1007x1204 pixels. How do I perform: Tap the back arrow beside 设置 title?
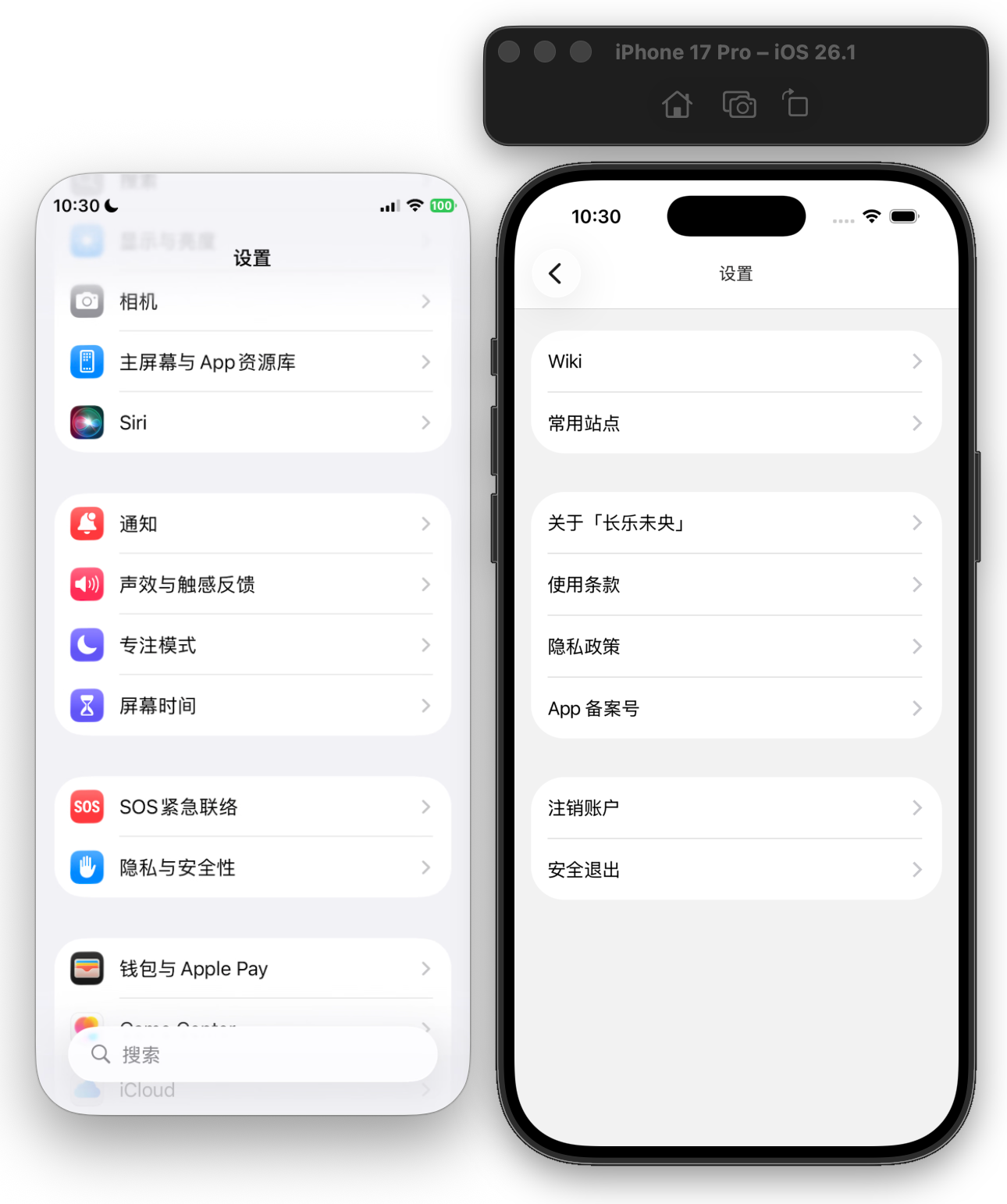555,273
